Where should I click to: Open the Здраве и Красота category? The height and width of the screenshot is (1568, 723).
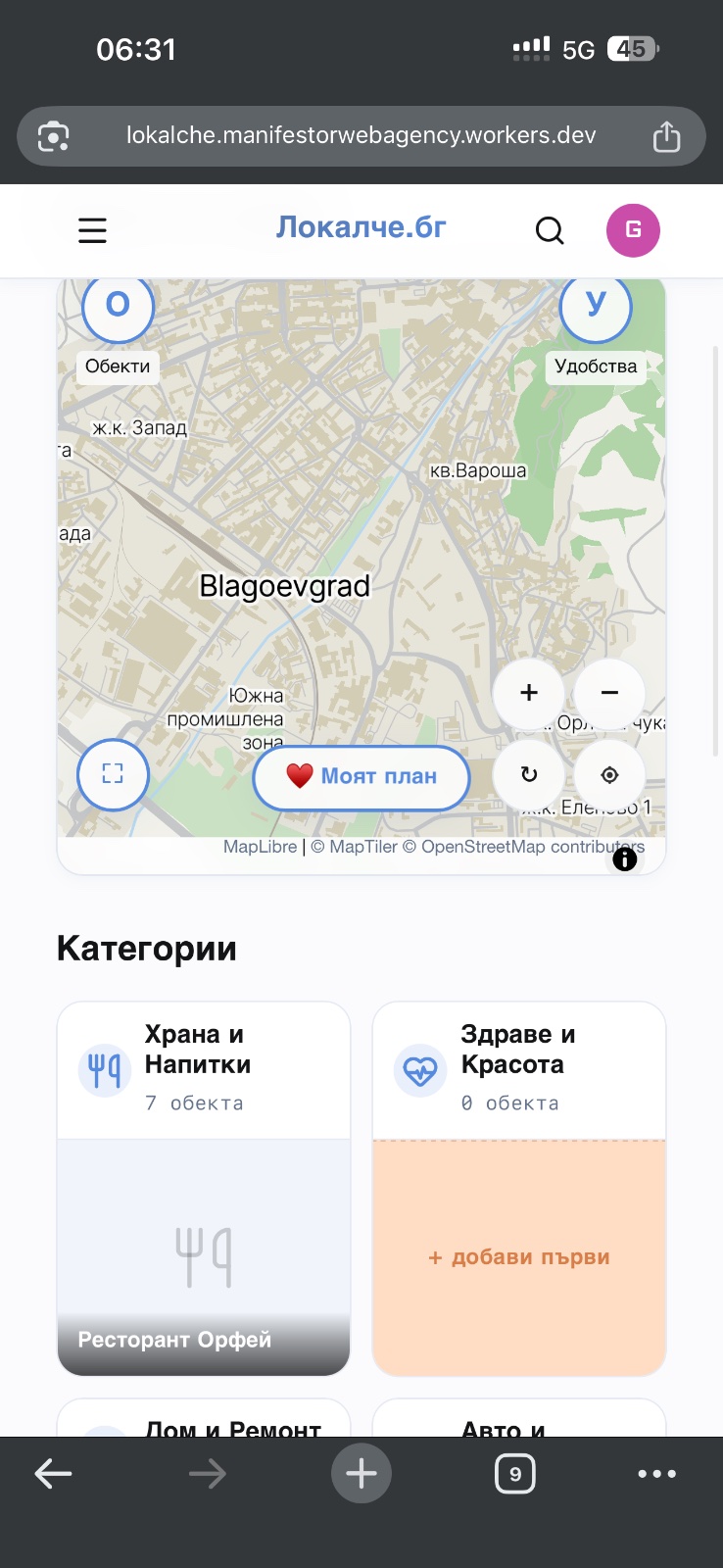tap(519, 1068)
